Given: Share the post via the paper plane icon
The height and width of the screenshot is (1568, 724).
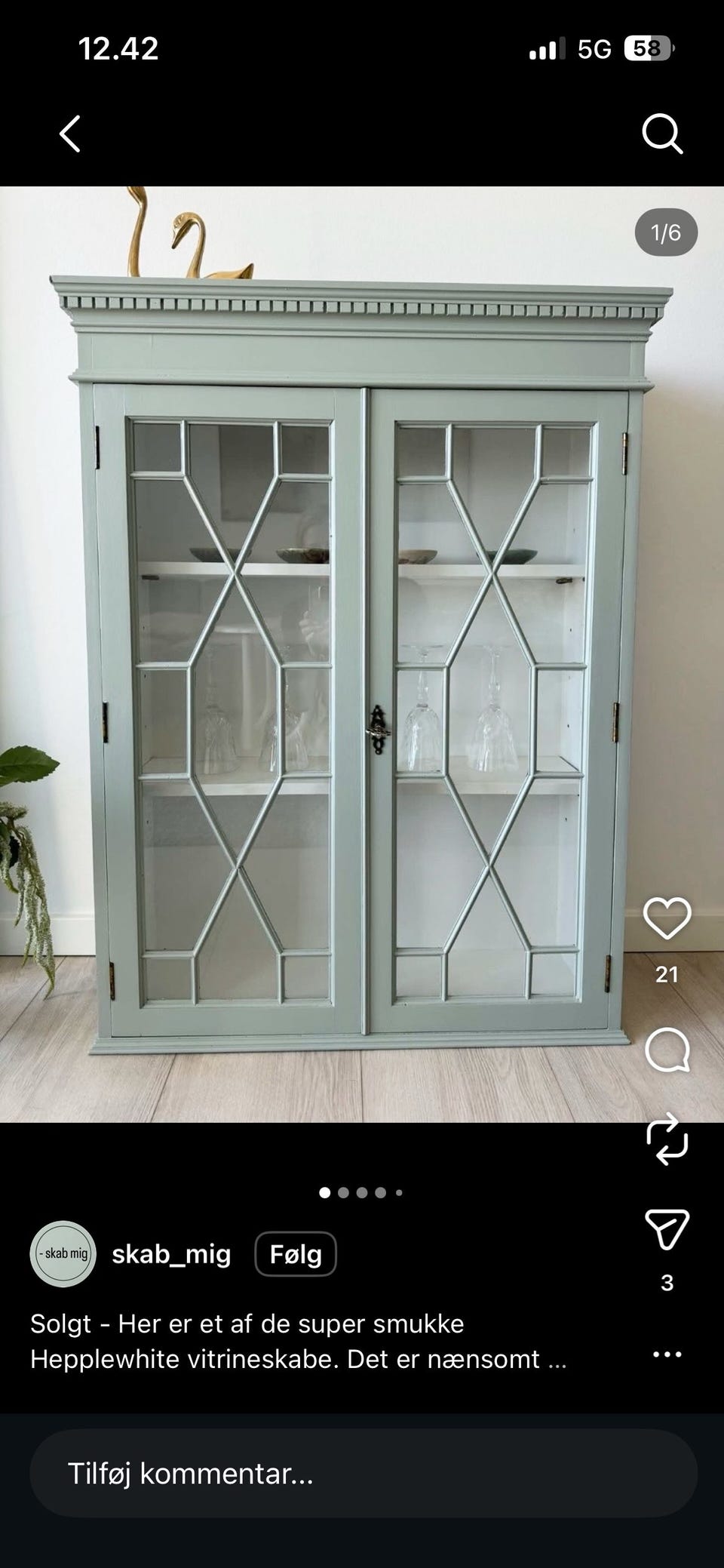Looking at the screenshot, I should [667, 1230].
